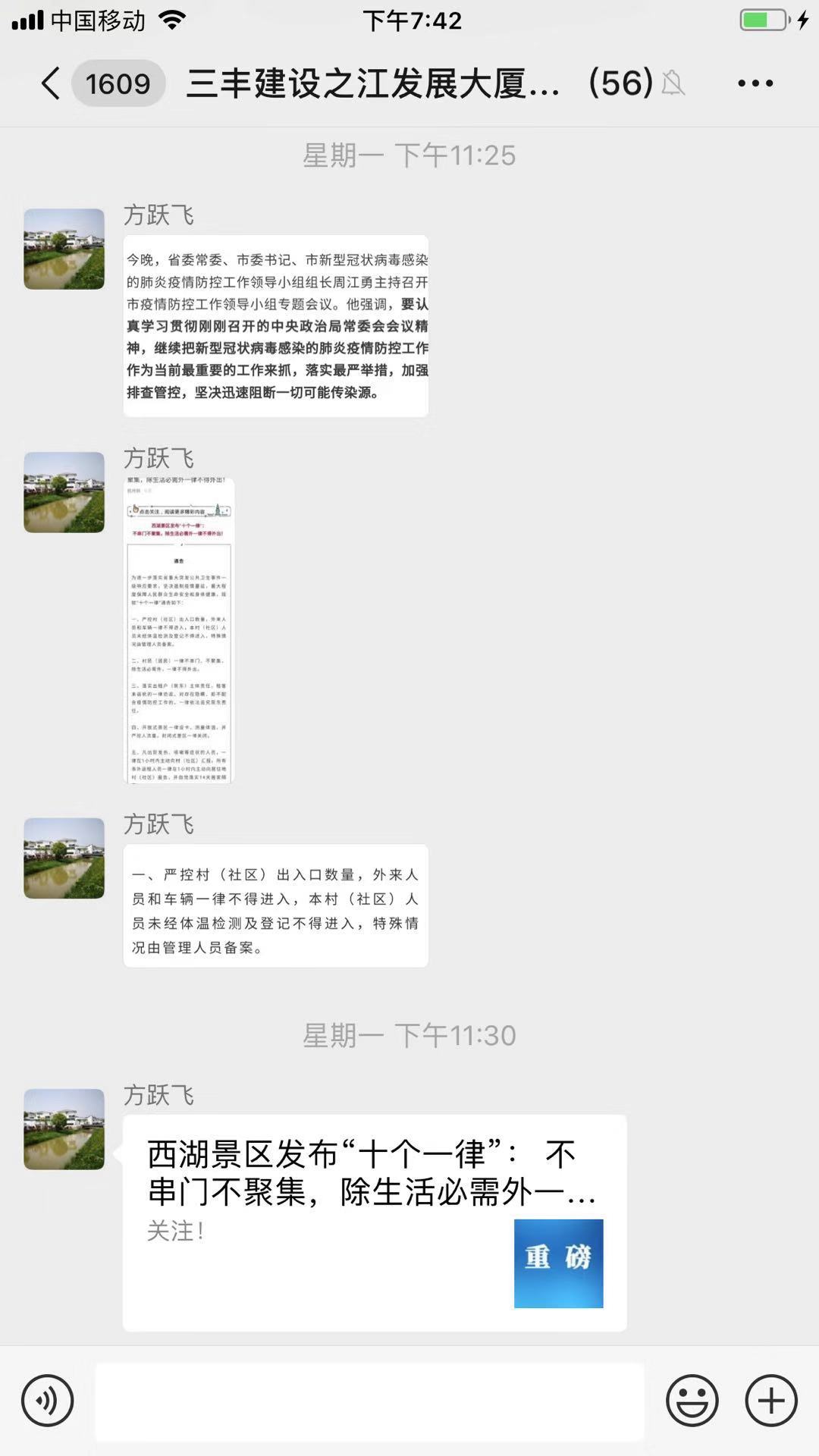The height and width of the screenshot is (1456, 819).
Task: Open 方跃飞's avatar above the 11:30 timestamp
Action: click(x=64, y=858)
